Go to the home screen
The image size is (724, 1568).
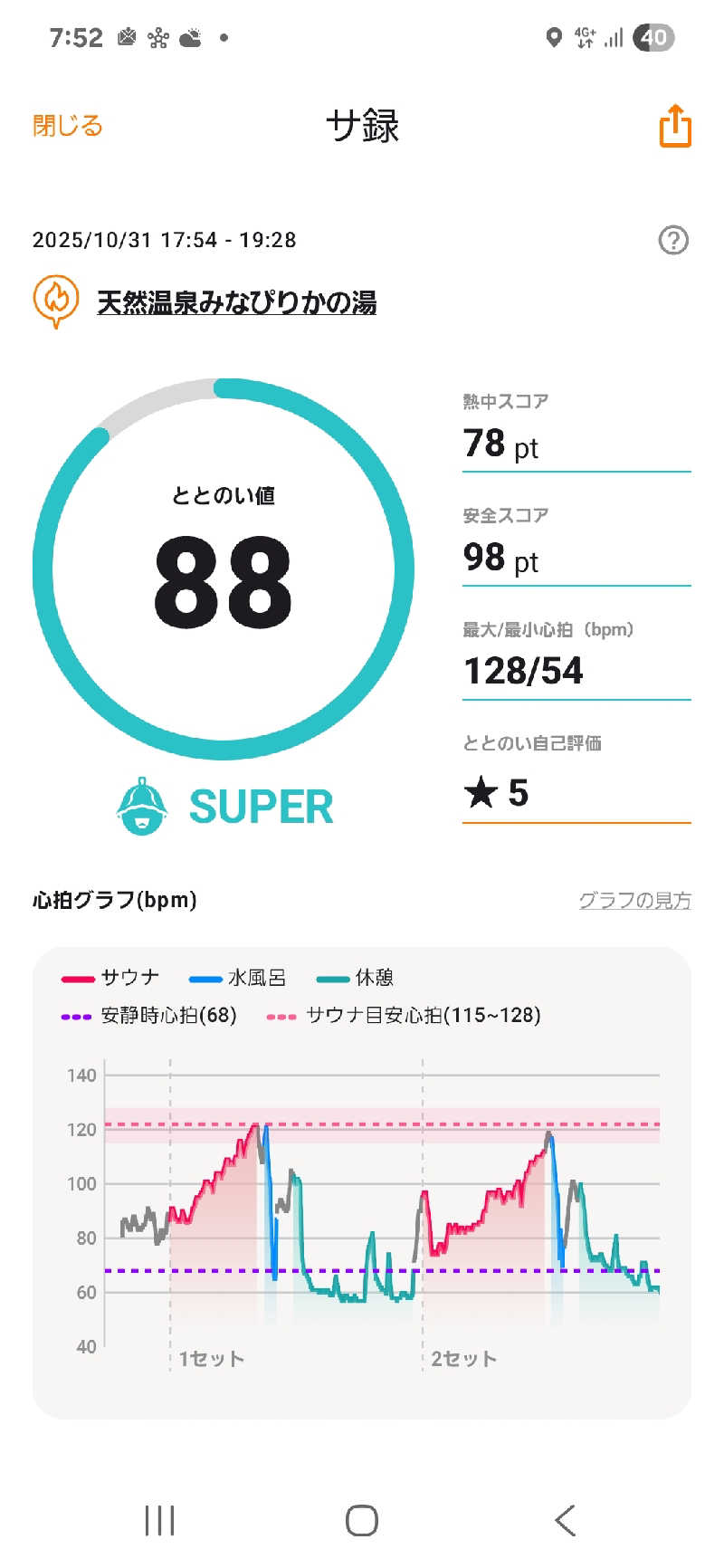click(362, 1520)
